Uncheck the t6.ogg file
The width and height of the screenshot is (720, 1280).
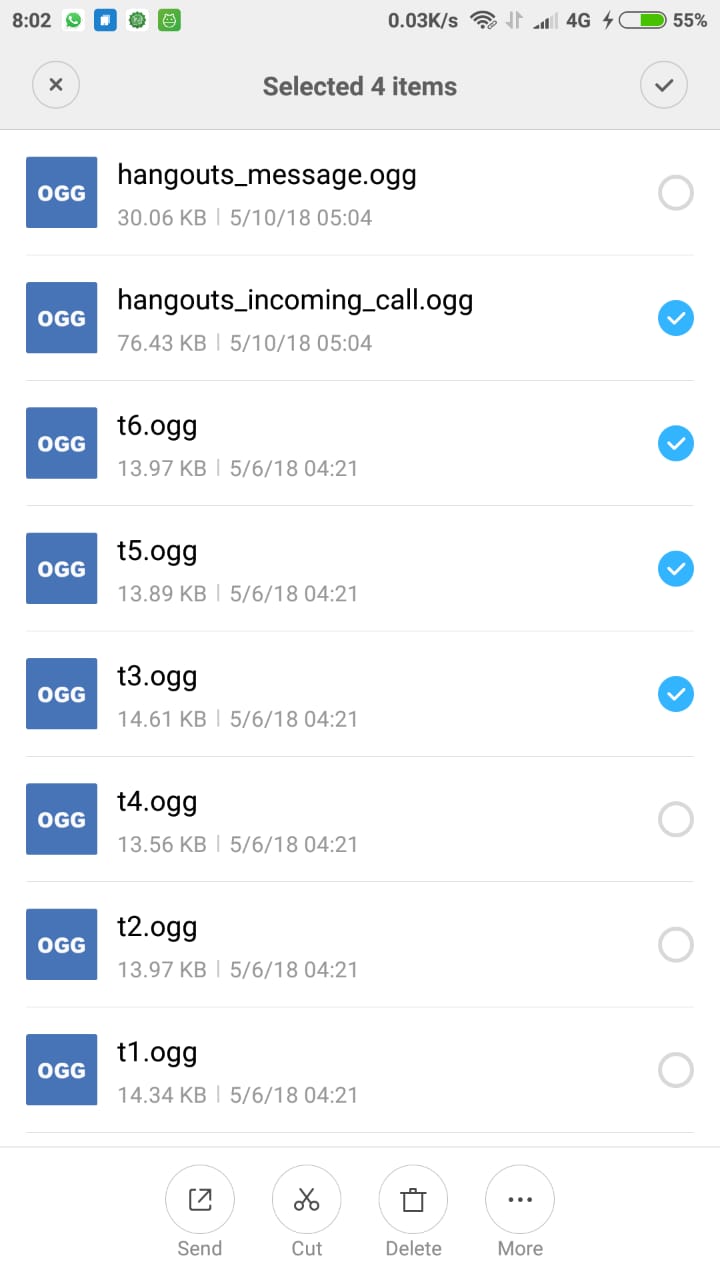(x=676, y=443)
